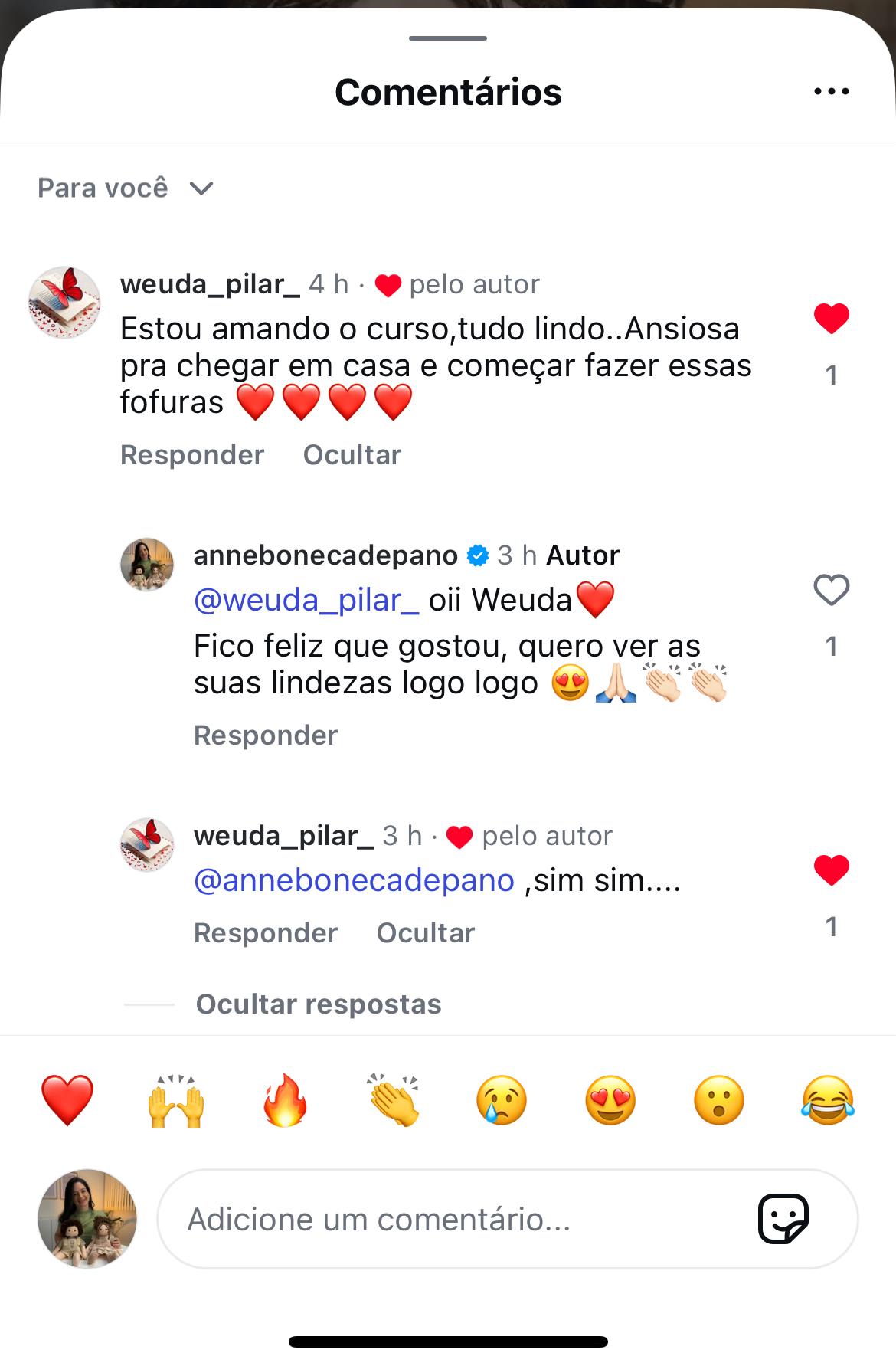
Task: Hide weuda_pilar_'s comment about the curso
Action: [x=352, y=454]
